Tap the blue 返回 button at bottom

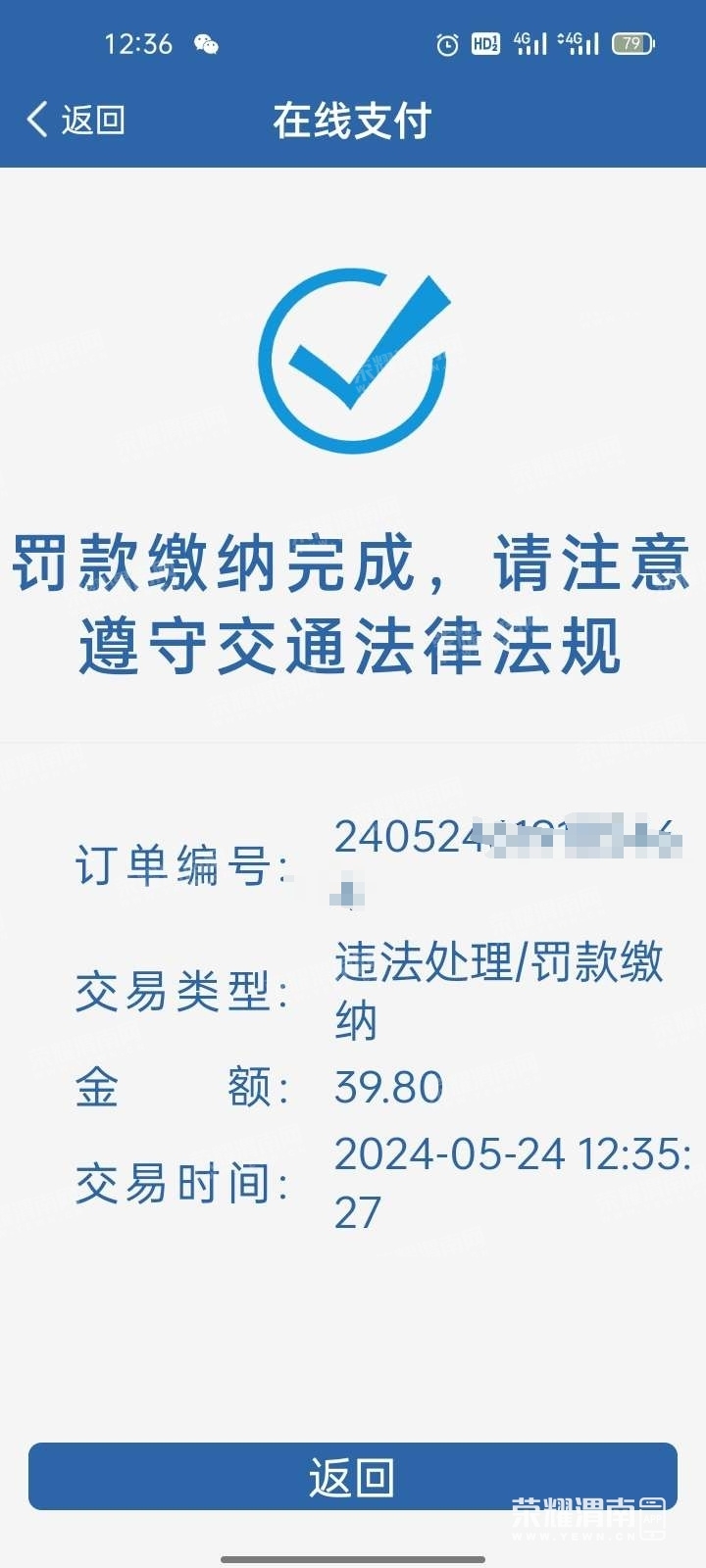click(352, 1476)
